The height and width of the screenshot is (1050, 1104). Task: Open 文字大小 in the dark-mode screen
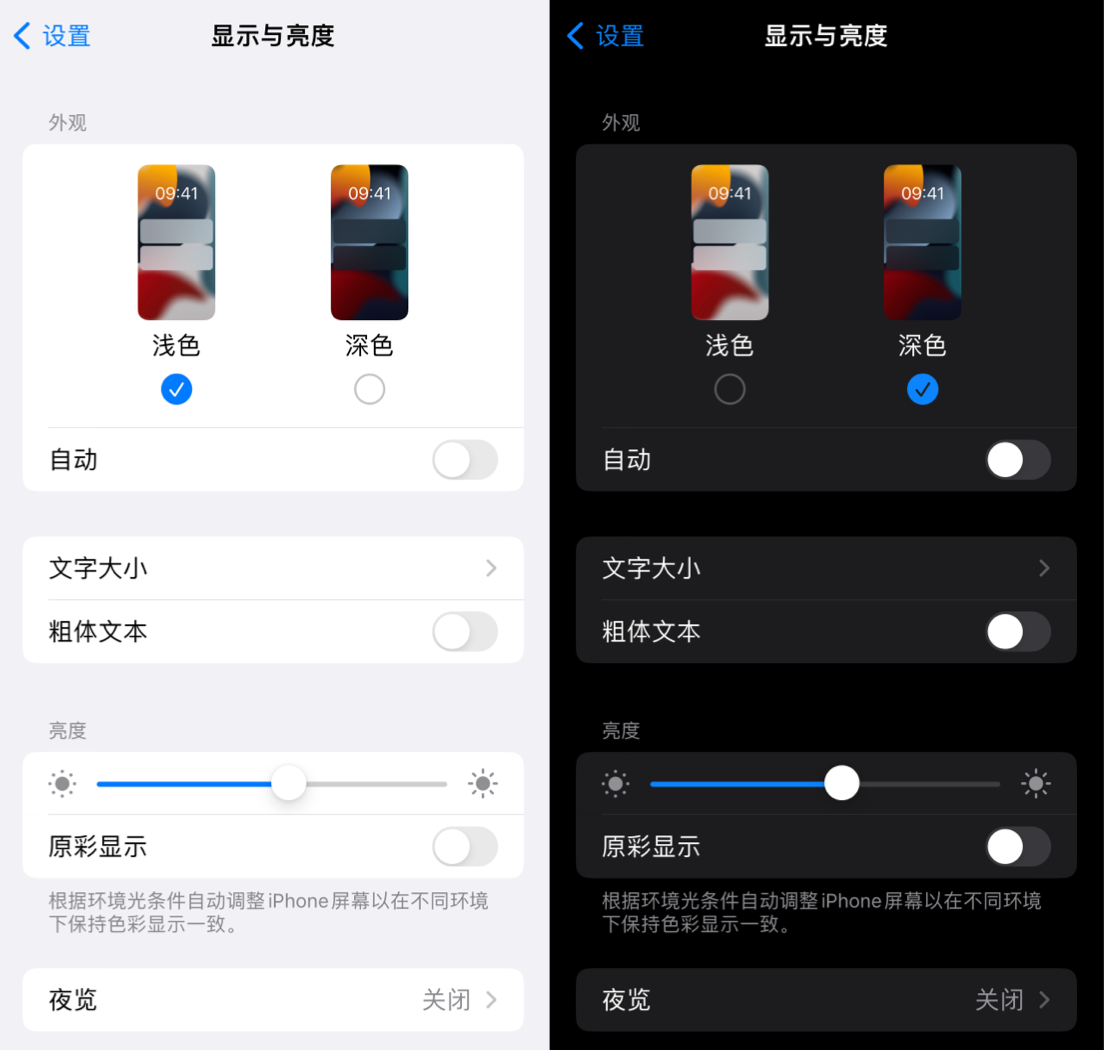[825, 568]
